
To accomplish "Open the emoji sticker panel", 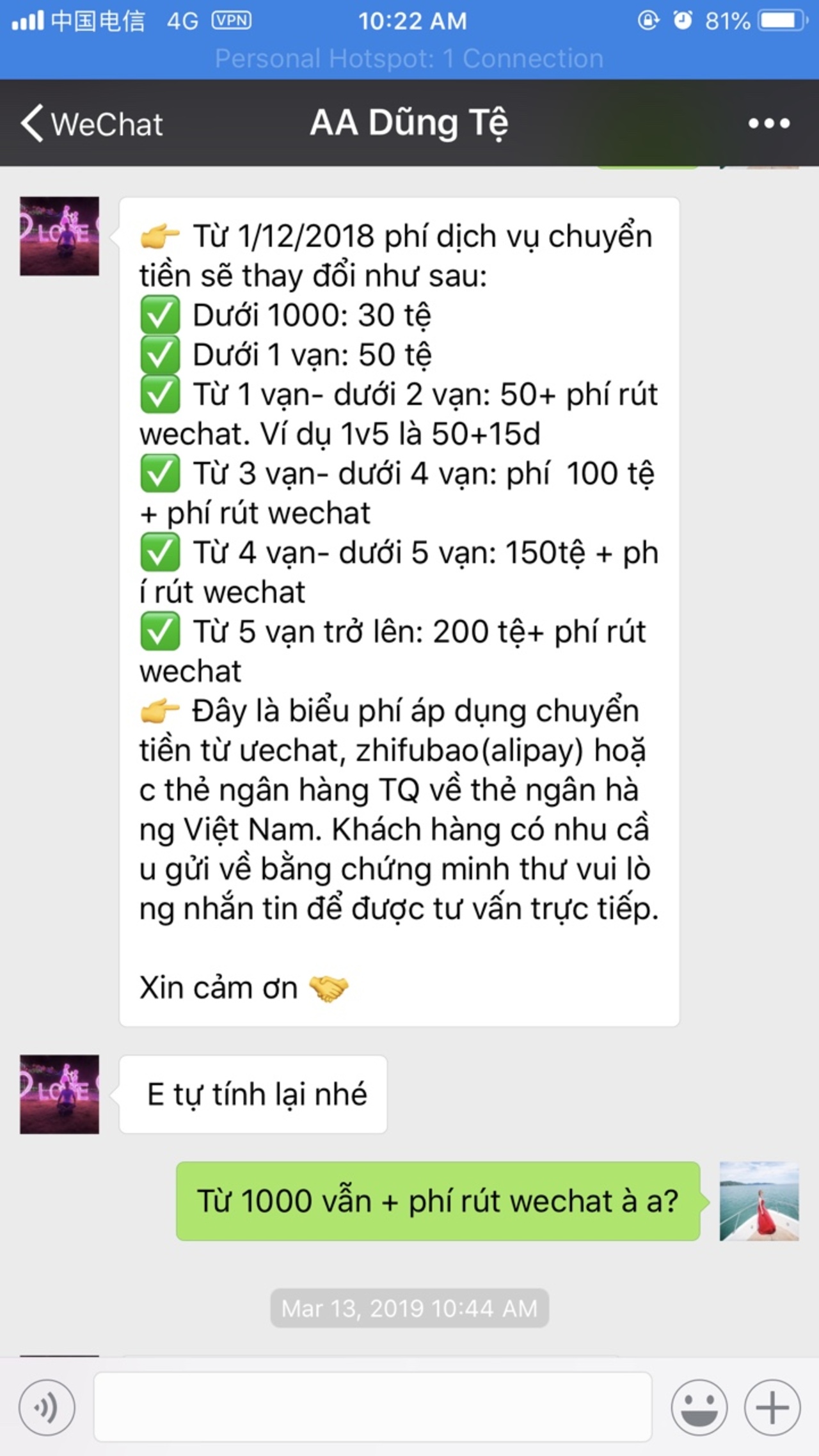I will 699,1407.
